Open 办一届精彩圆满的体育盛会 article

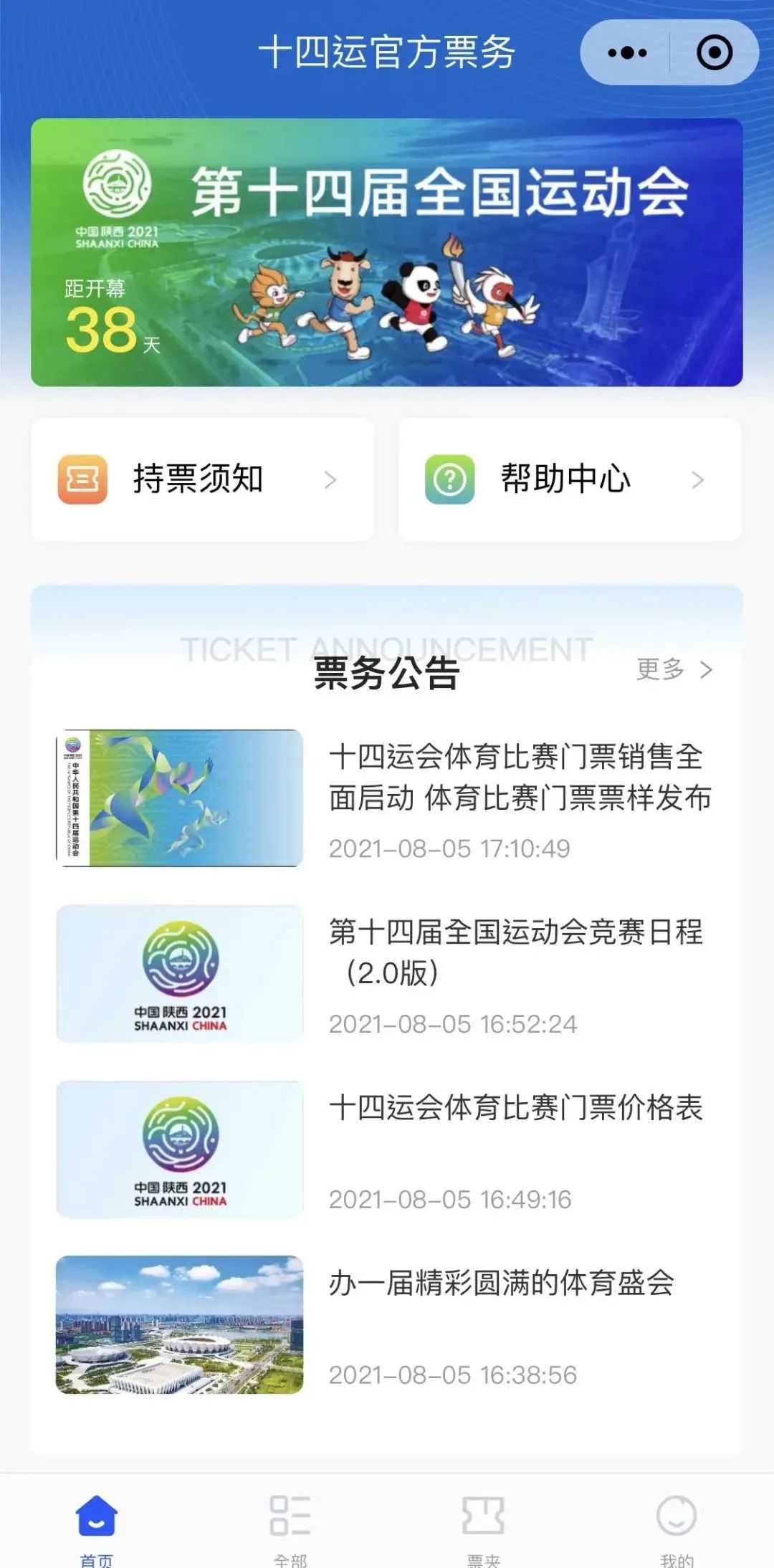[x=502, y=1283]
